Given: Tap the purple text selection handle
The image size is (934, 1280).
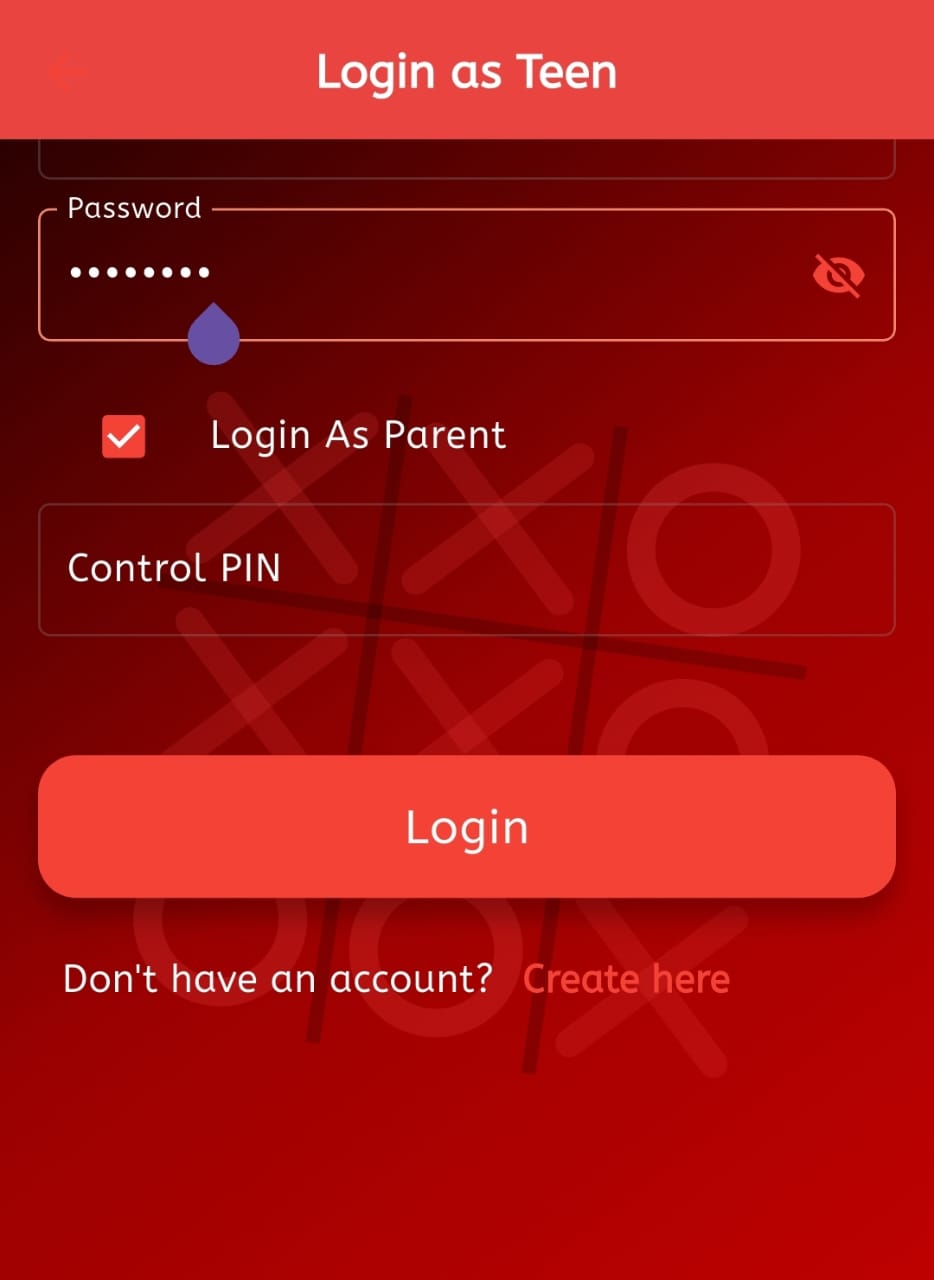Looking at the screenshot, I should 214,334.
